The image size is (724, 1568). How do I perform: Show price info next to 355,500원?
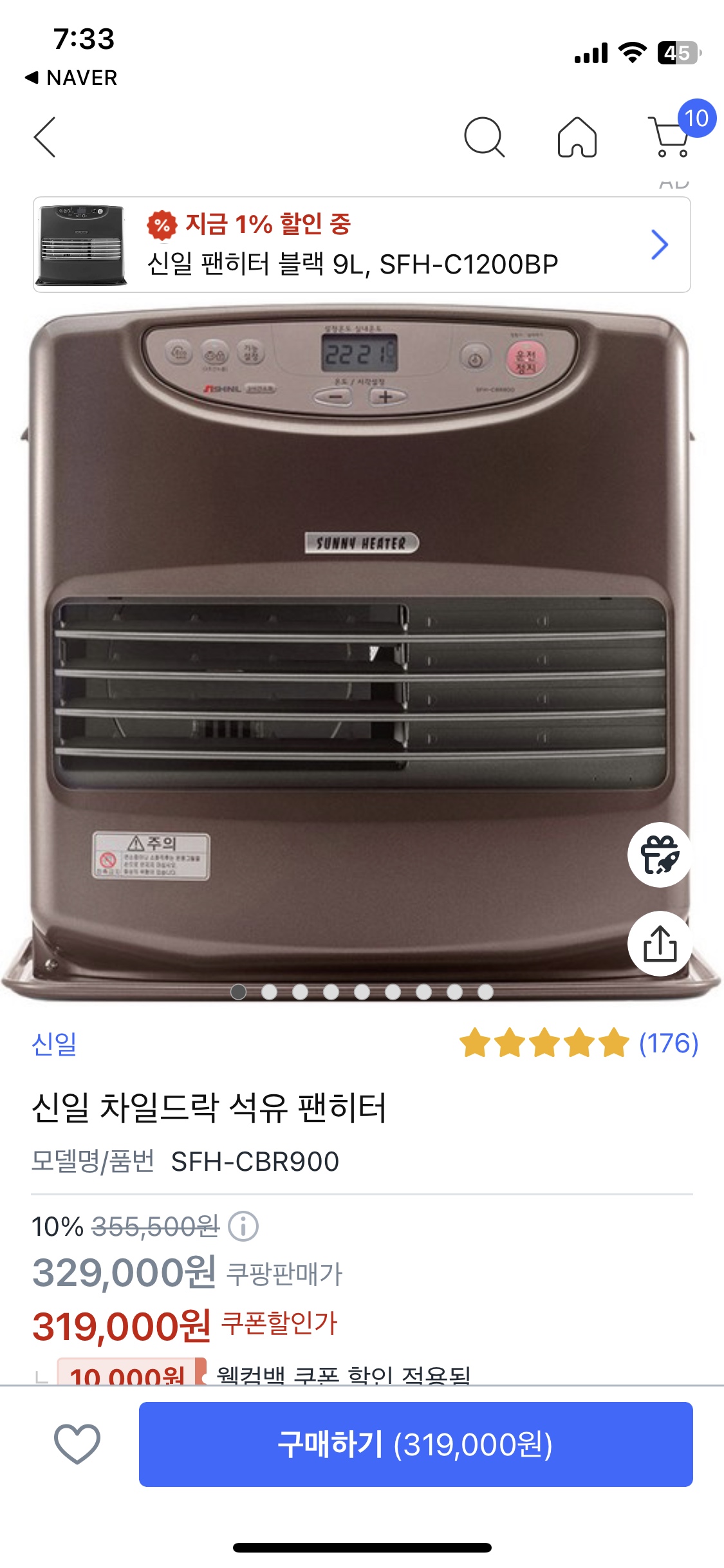tap(243, 1226)
